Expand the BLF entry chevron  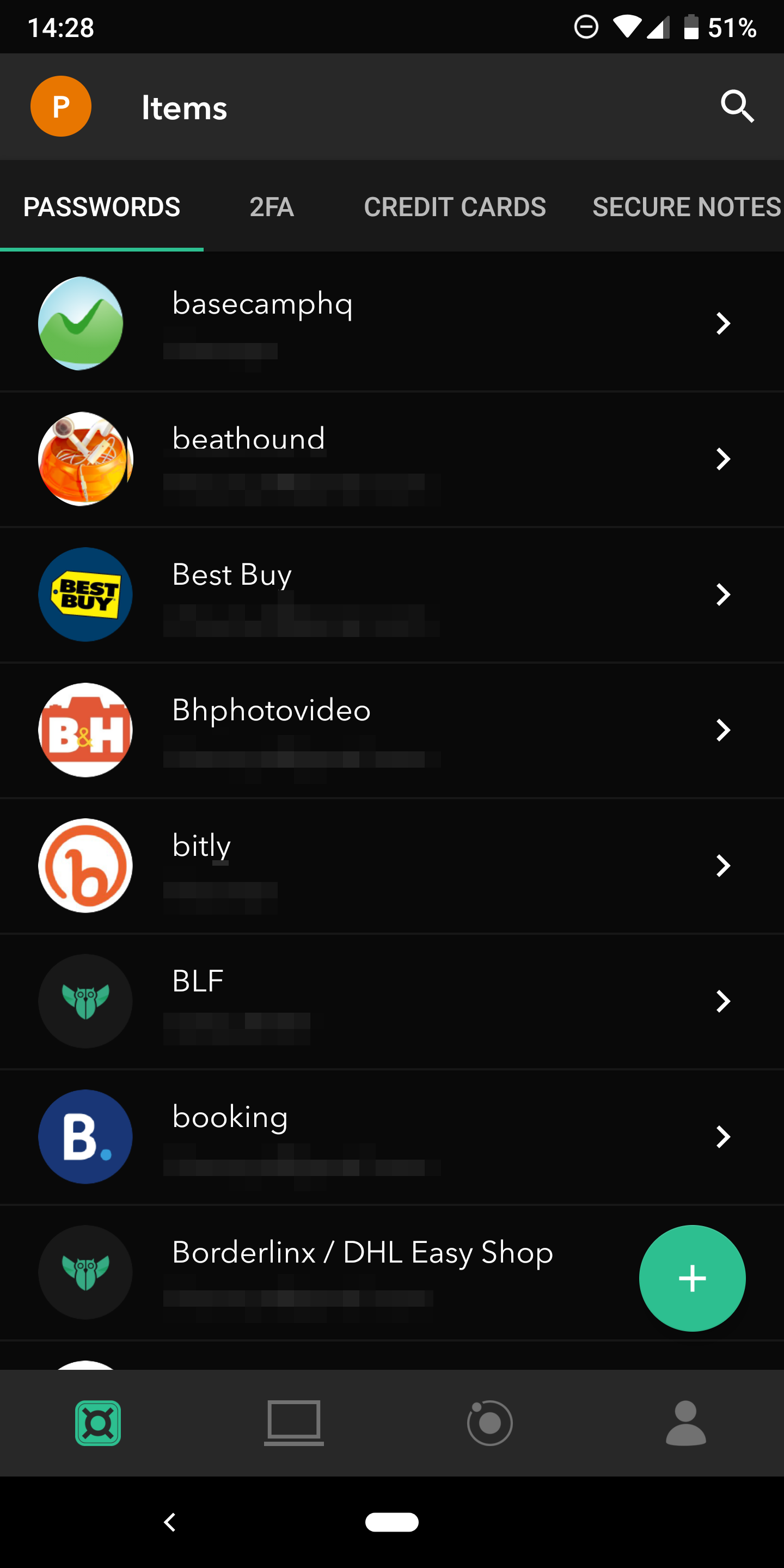coord(722,1001)
